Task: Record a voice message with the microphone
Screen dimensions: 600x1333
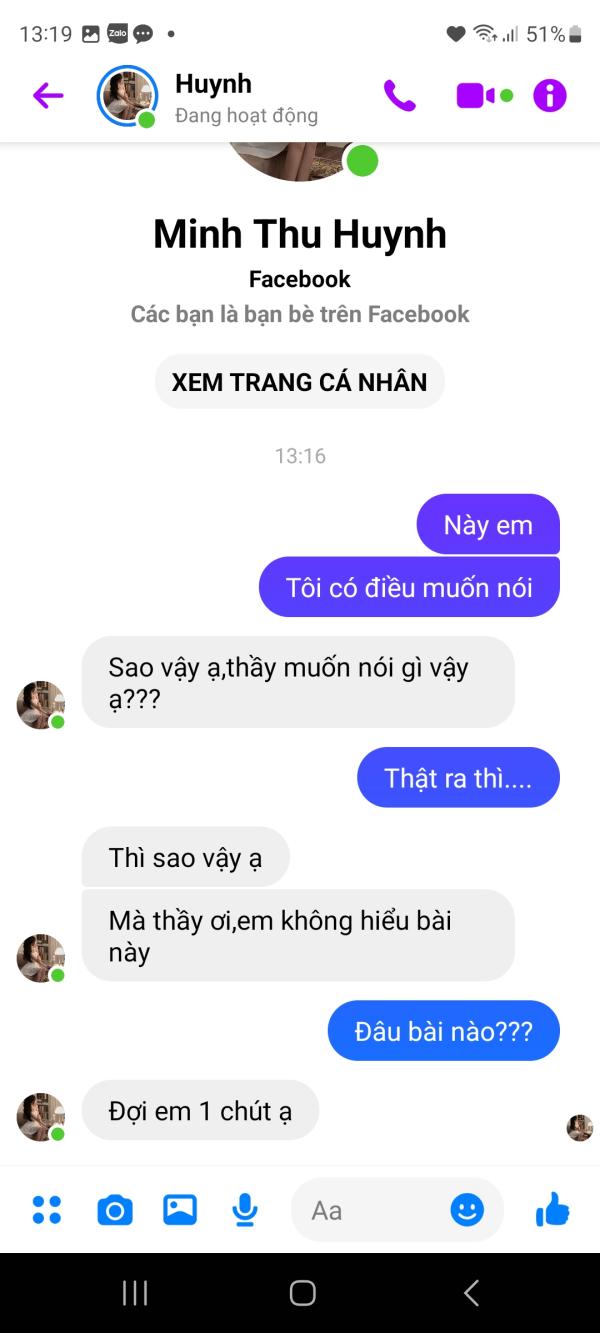Action: click(245, 1211)
